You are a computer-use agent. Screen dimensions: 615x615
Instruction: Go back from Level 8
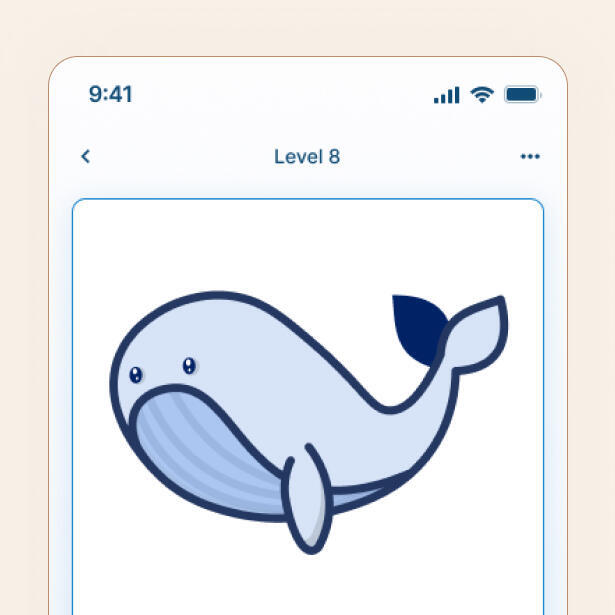pyautogui.click(x=86, y=156)
